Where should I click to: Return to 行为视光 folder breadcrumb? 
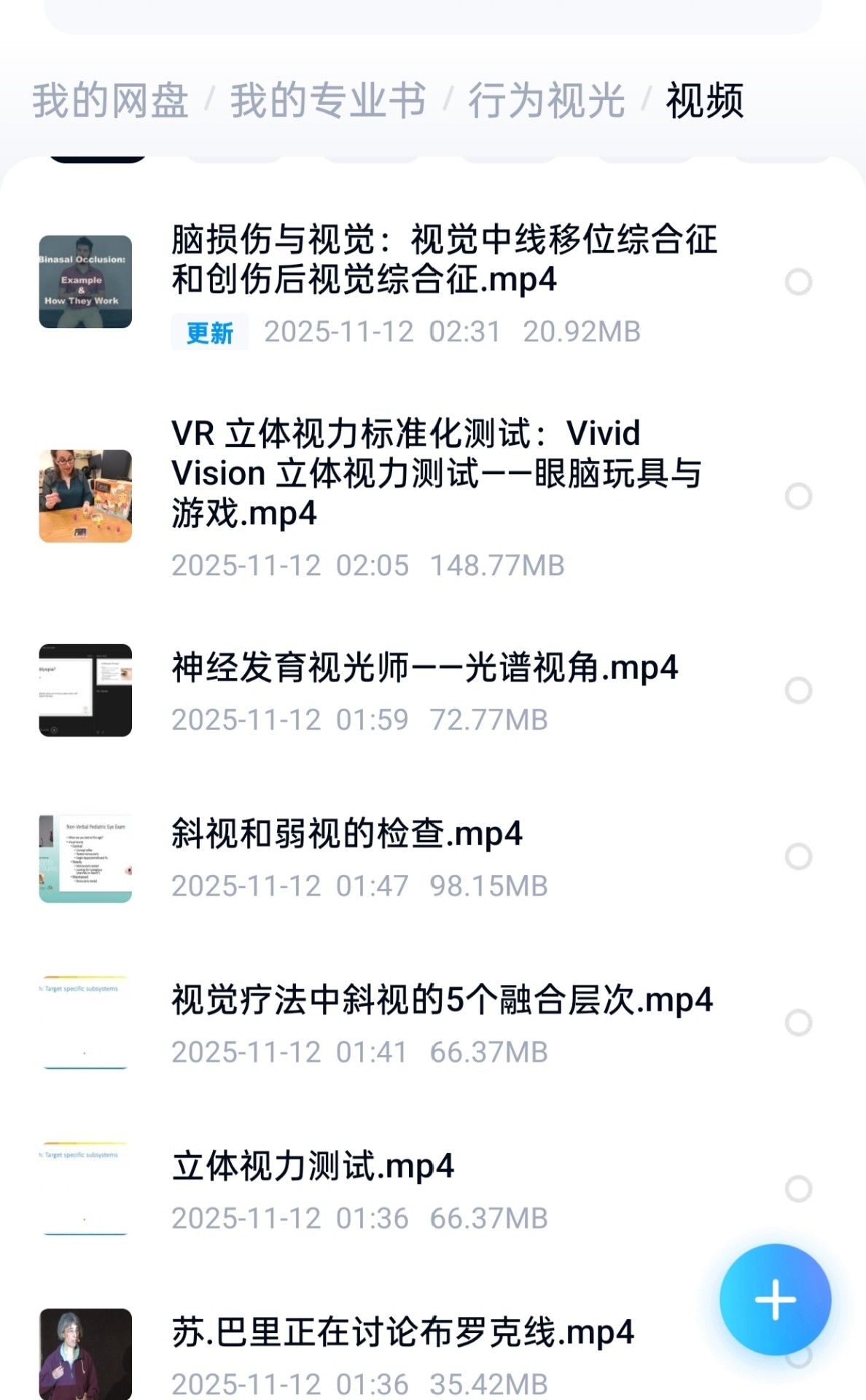click(546, 101)
